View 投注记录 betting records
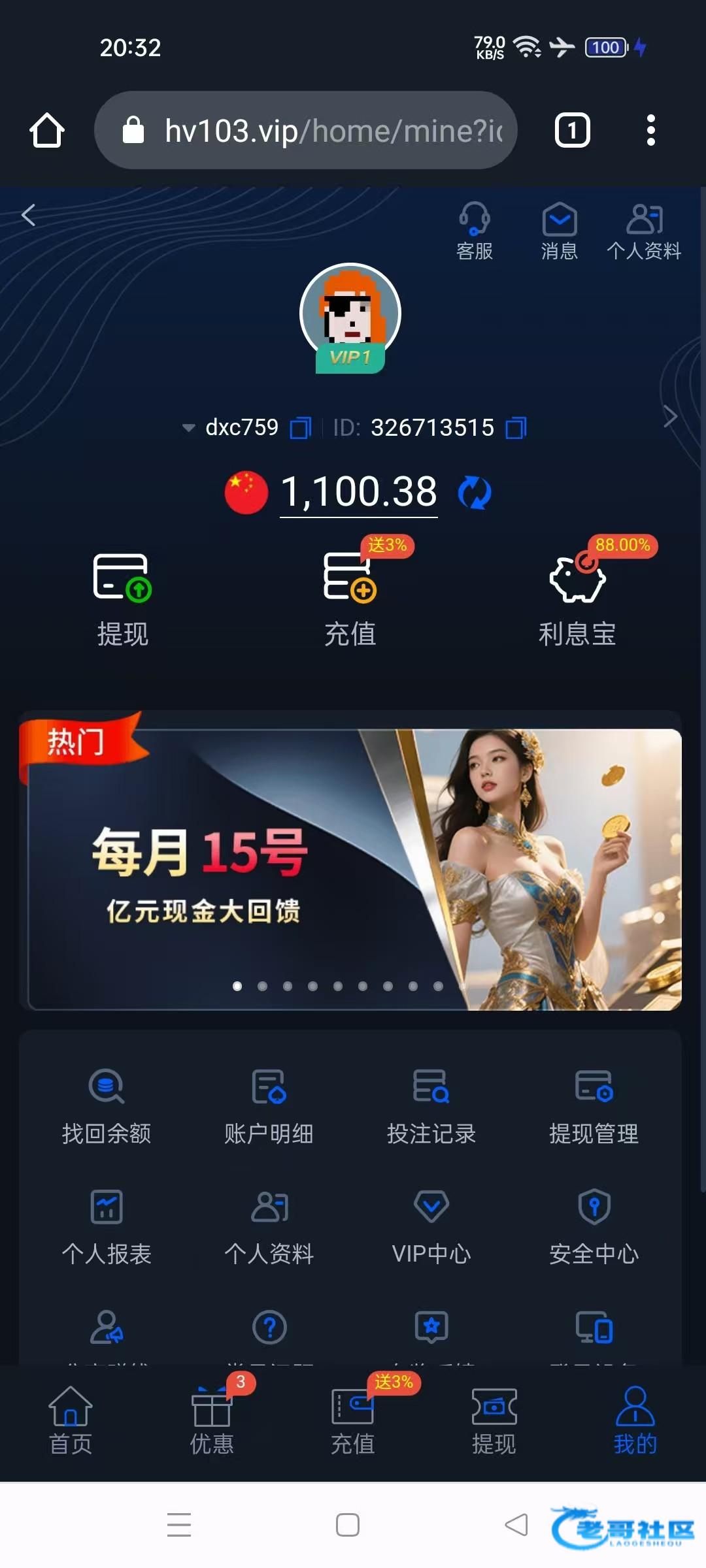706x1568 pixels. pos(431,1104)
